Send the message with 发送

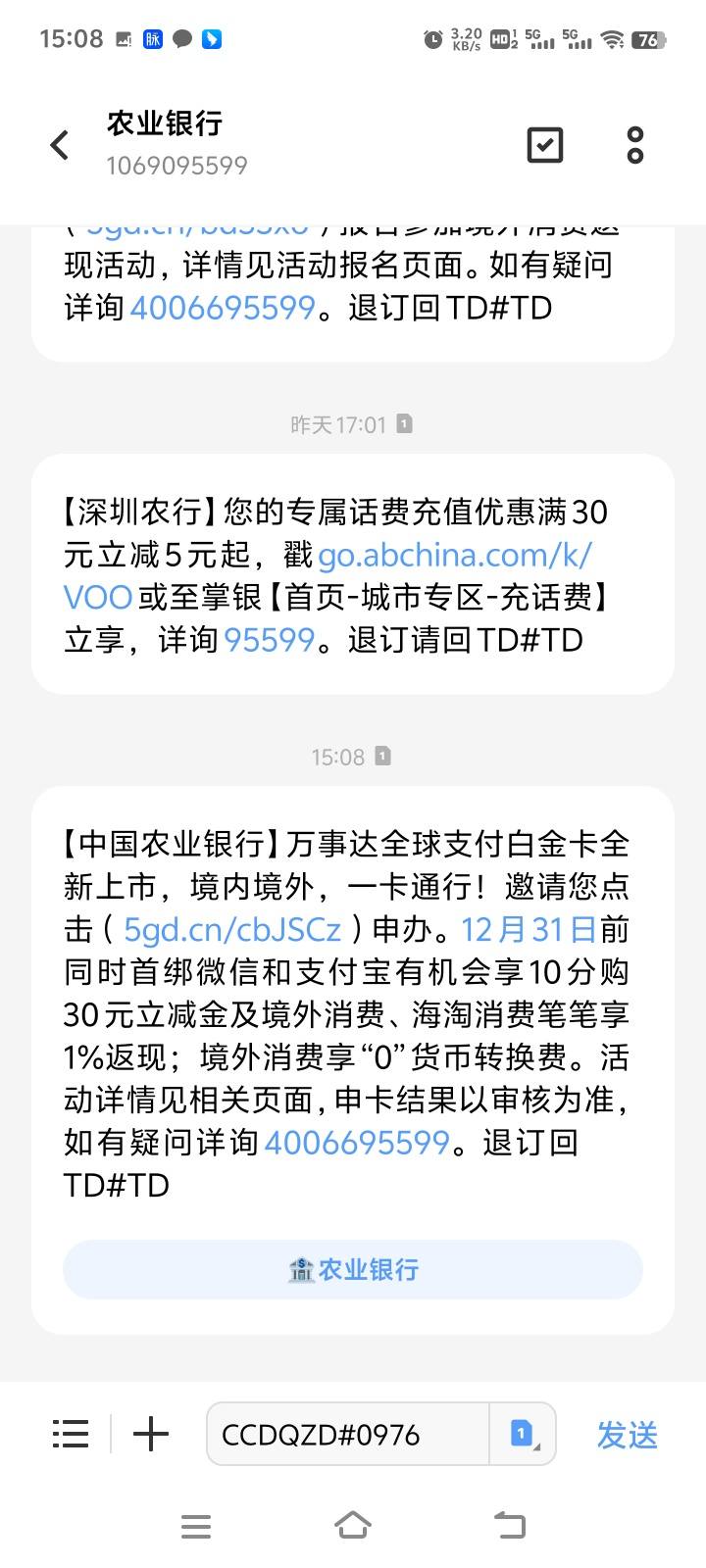628,1436
